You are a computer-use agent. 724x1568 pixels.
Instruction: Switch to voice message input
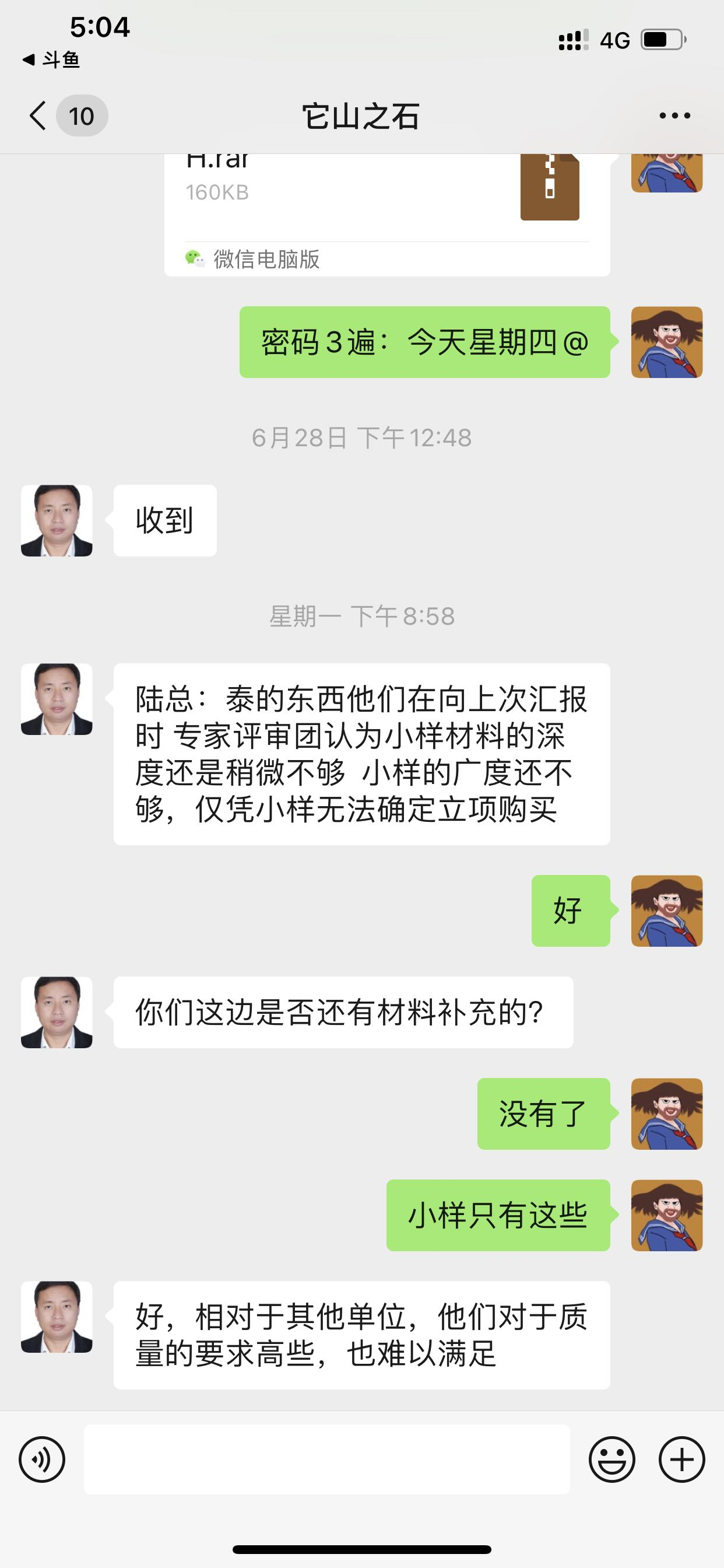(42, 1459)
